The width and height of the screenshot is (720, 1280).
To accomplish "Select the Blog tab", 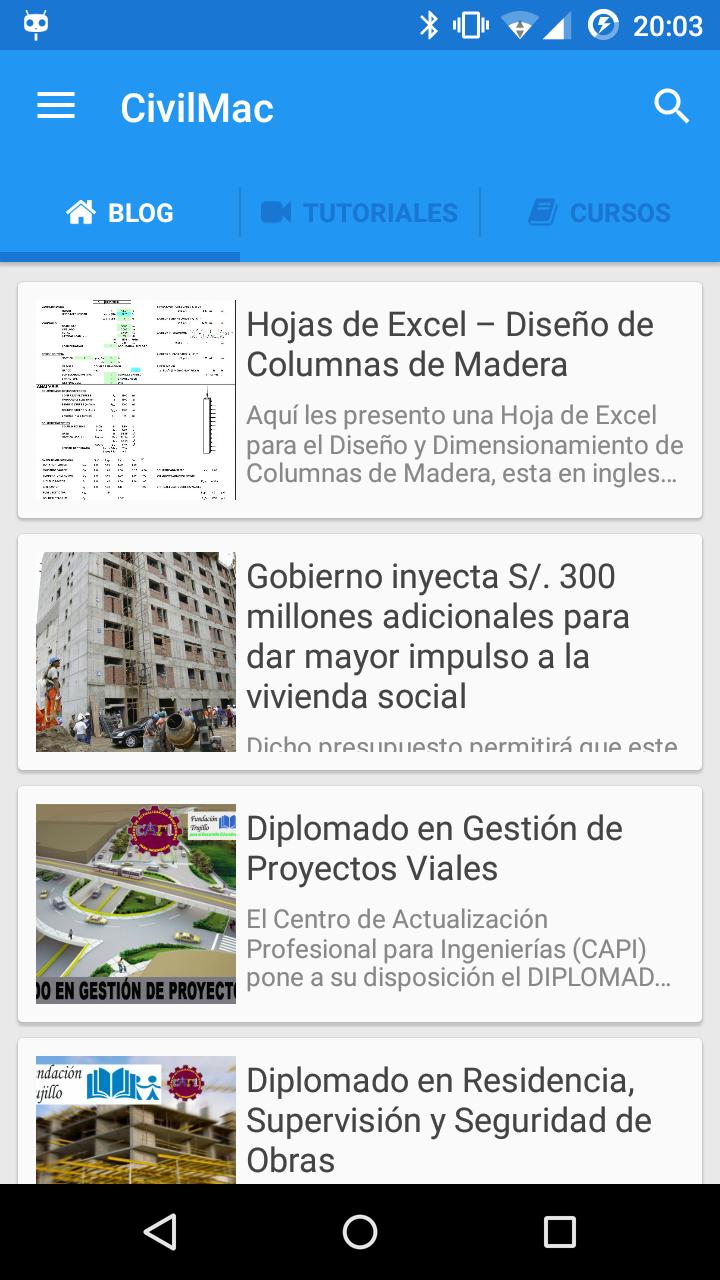I will 120,213.
